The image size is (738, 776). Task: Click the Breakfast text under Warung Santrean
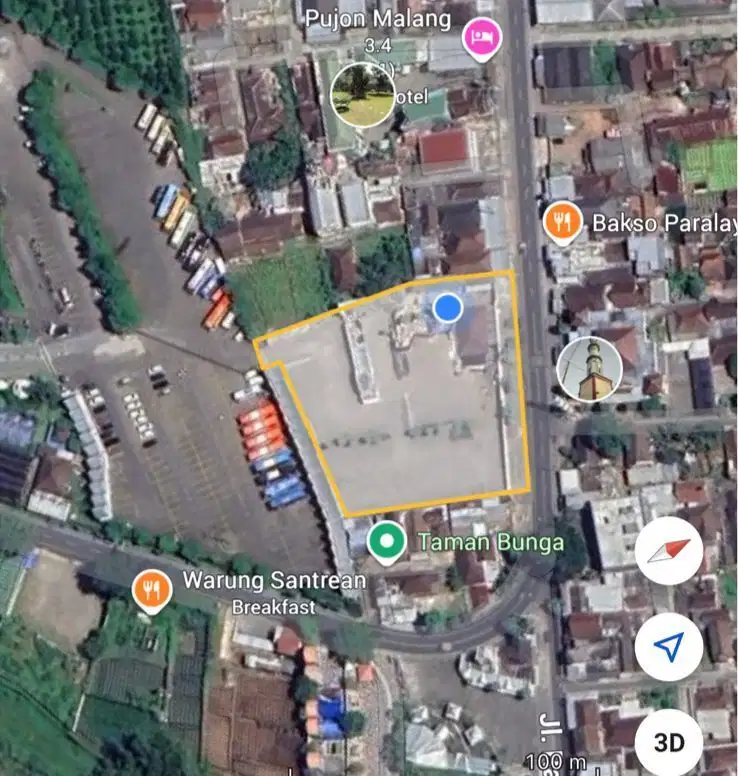275,604
